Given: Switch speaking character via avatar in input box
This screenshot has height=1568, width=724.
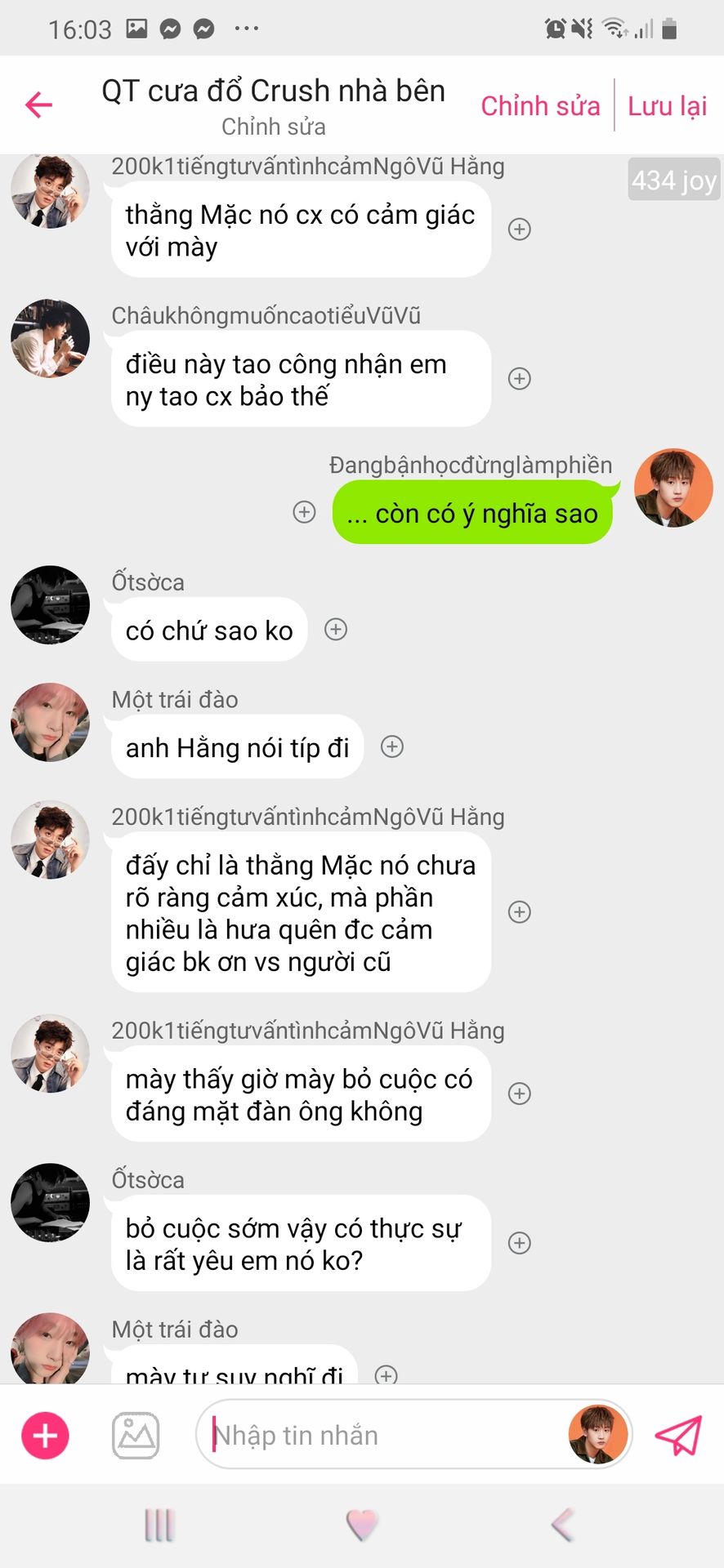Looking at the screenshot, I should tap(598, 1435).
